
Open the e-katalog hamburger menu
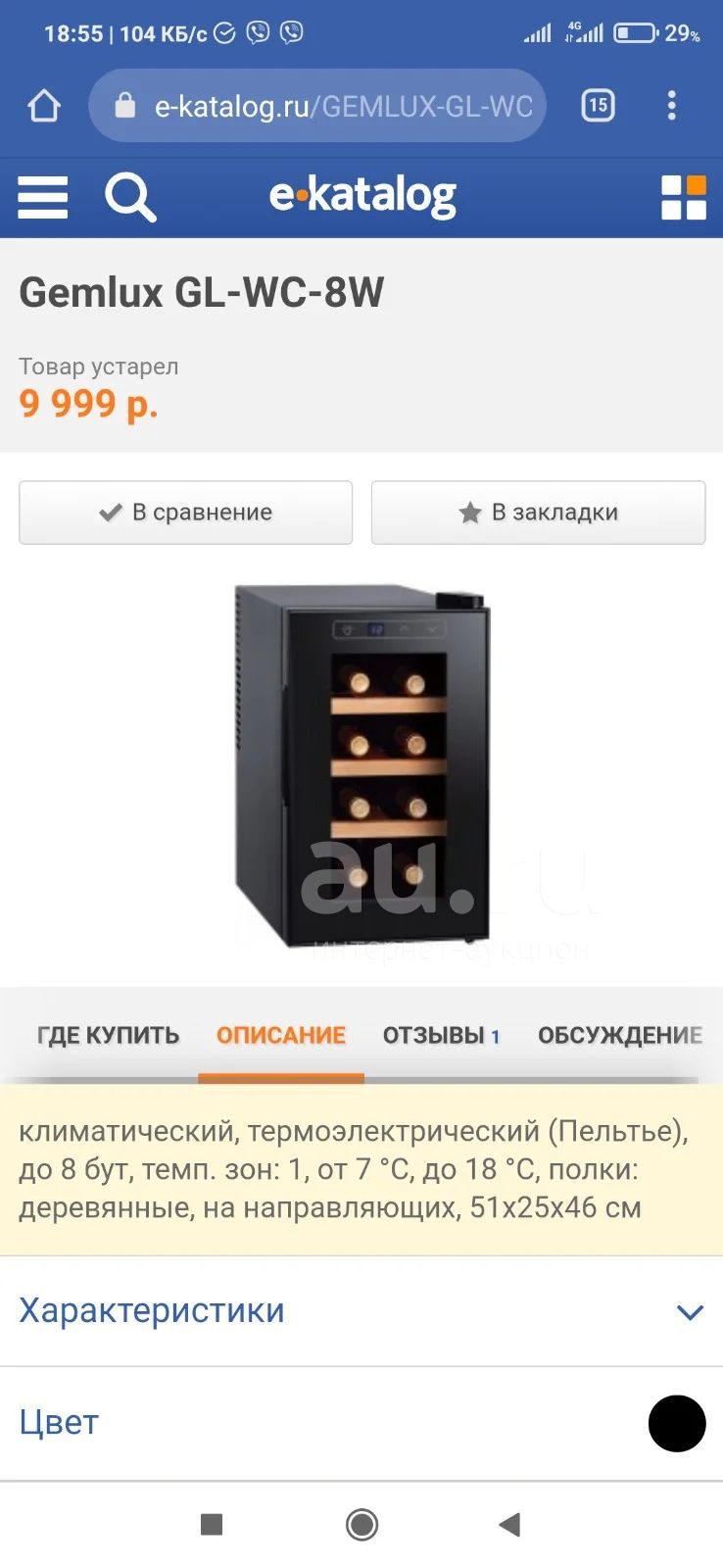[43, 198]
